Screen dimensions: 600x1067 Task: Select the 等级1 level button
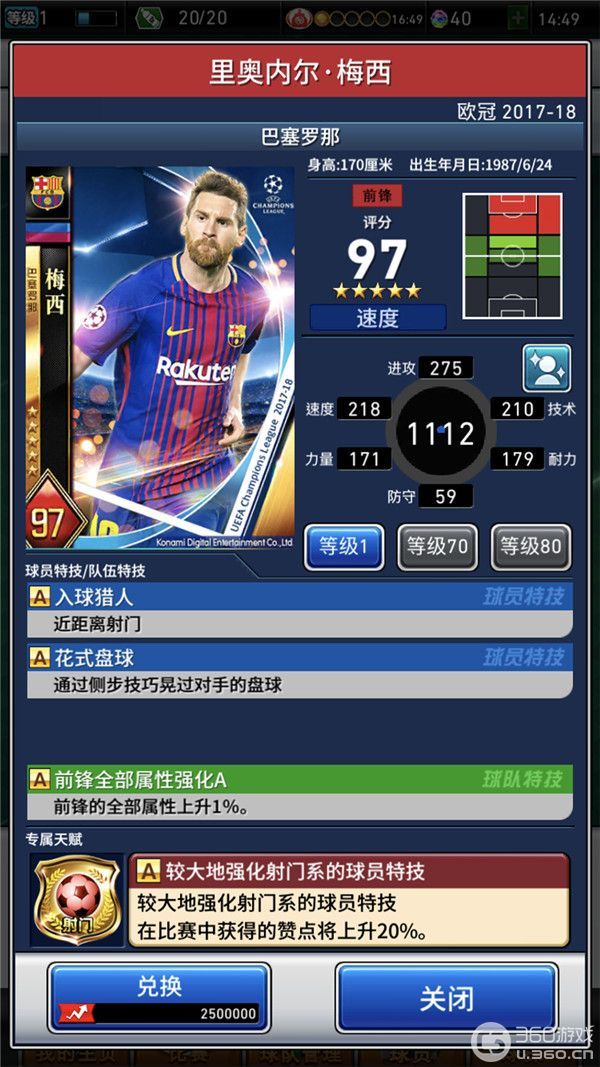coord(343,547)
